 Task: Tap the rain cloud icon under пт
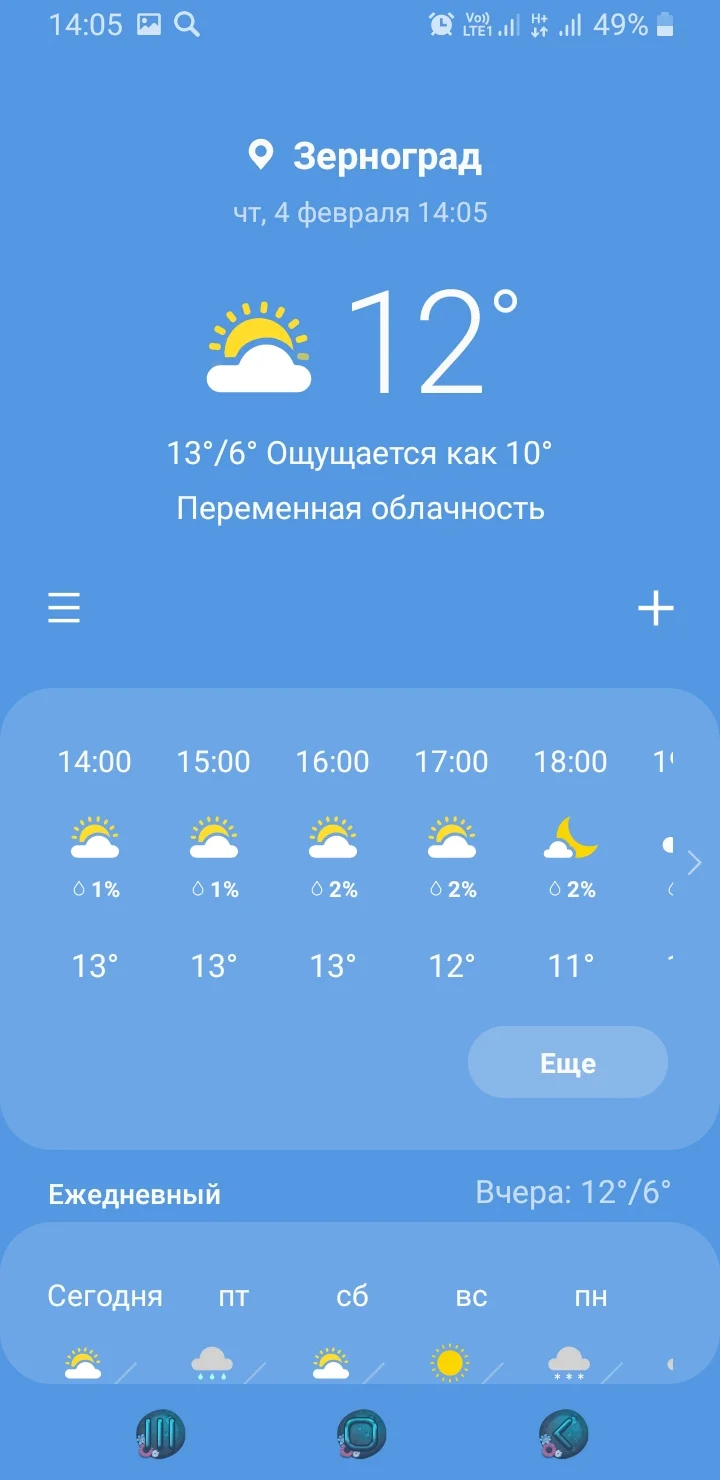click(x=211, y=1360)
